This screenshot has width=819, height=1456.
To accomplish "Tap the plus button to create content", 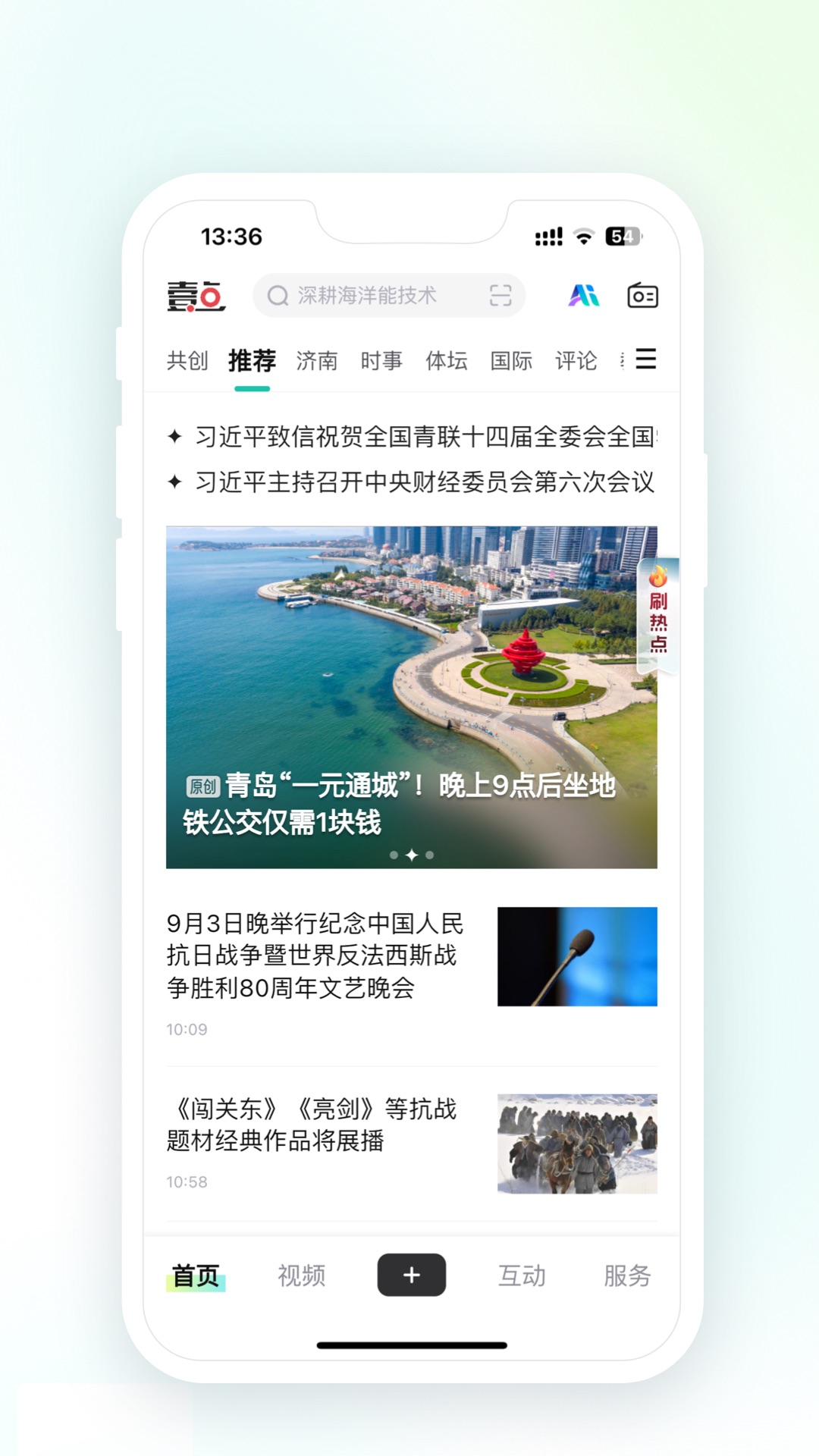I will 411,1276.
